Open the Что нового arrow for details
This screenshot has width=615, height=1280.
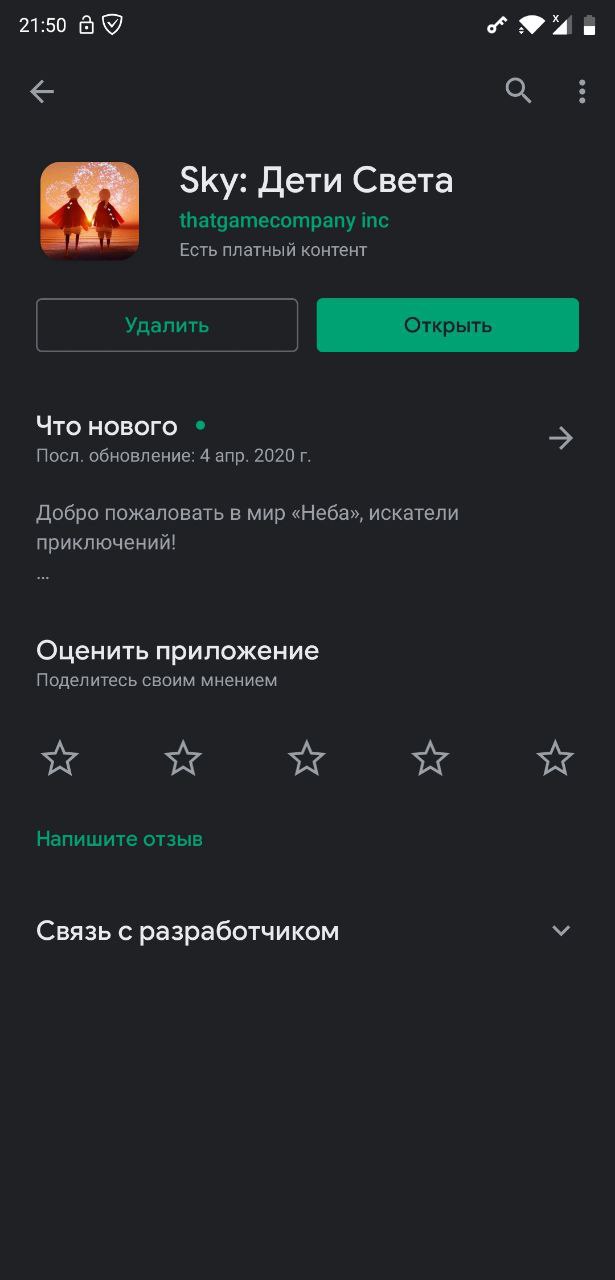click(561, 438)
